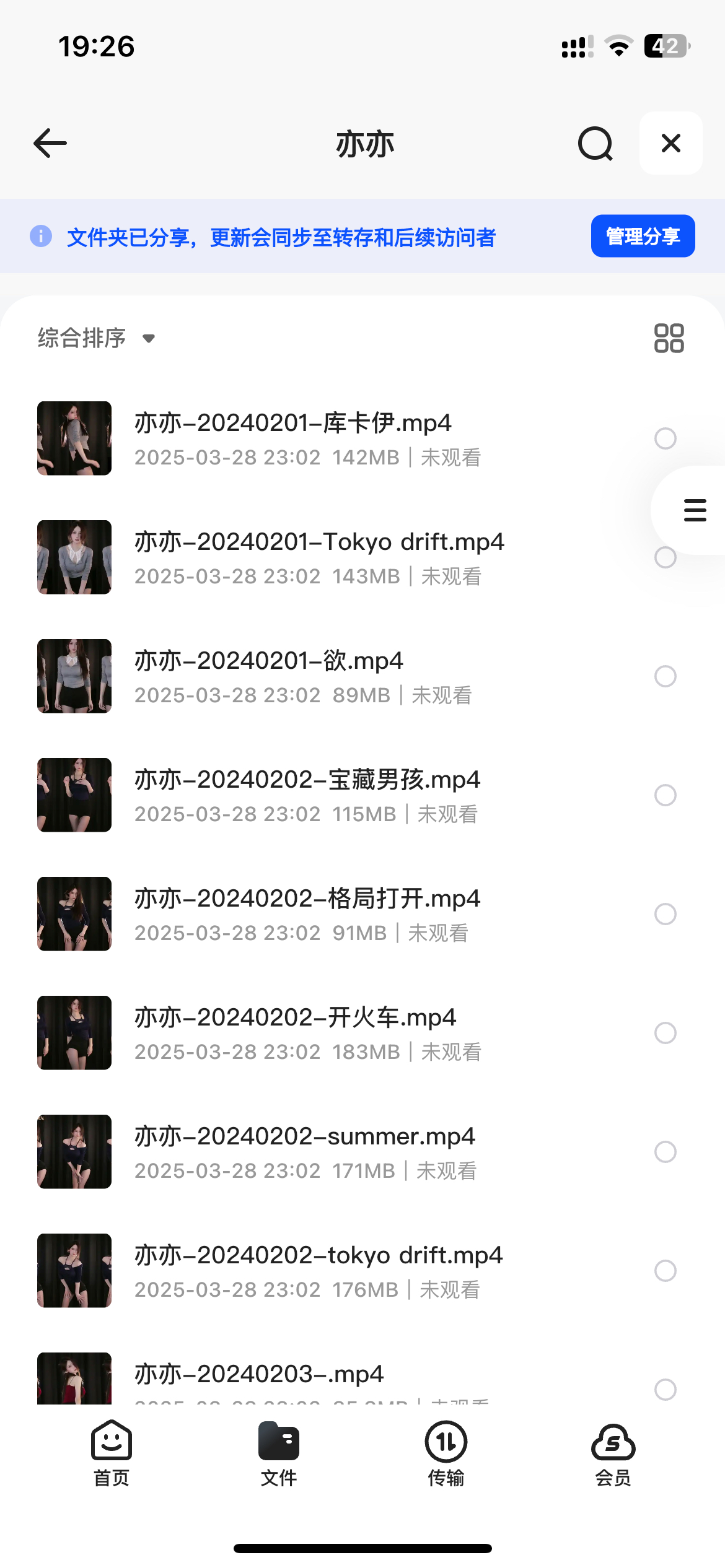Tick the checkbox for 亦亦-20240202-格局打开.mp4

(666, 914)
